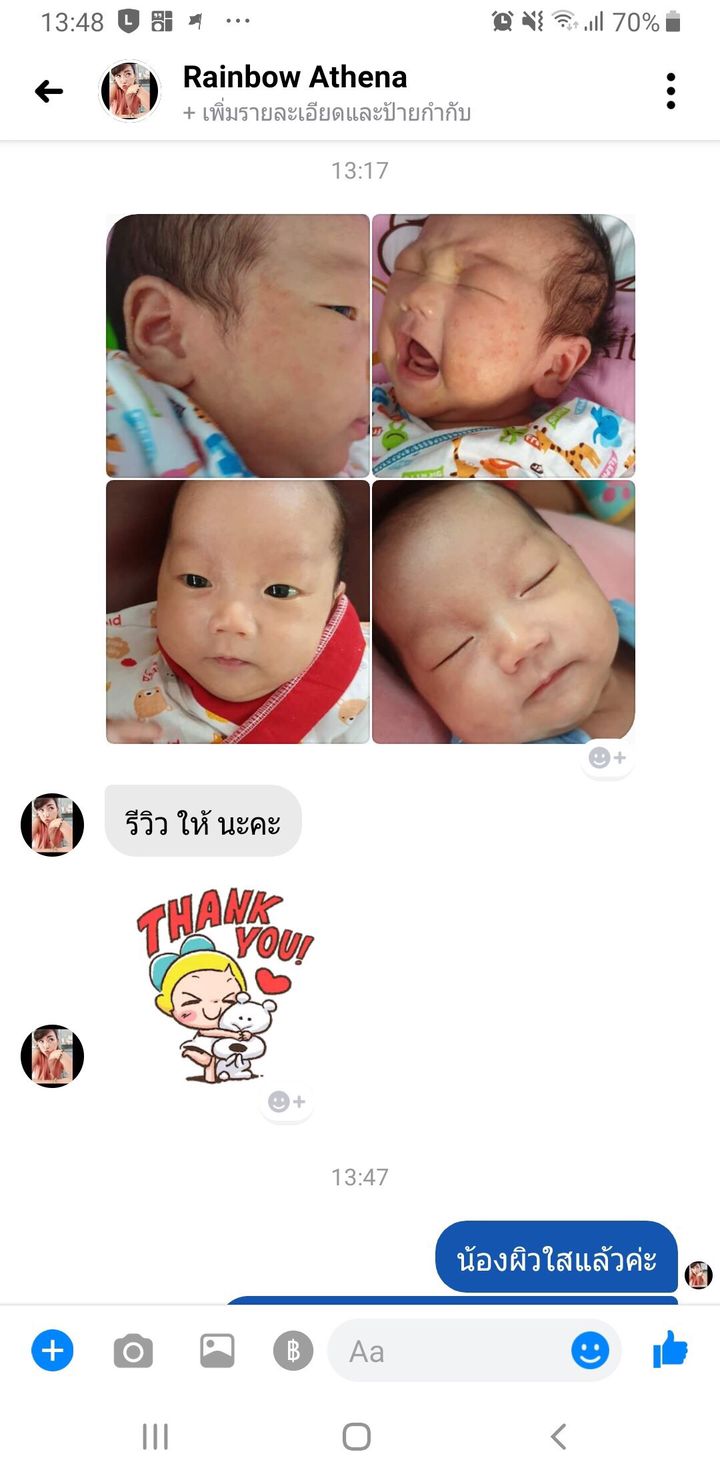
Task: Open the recent apps view
Action: coord(155,1437)
